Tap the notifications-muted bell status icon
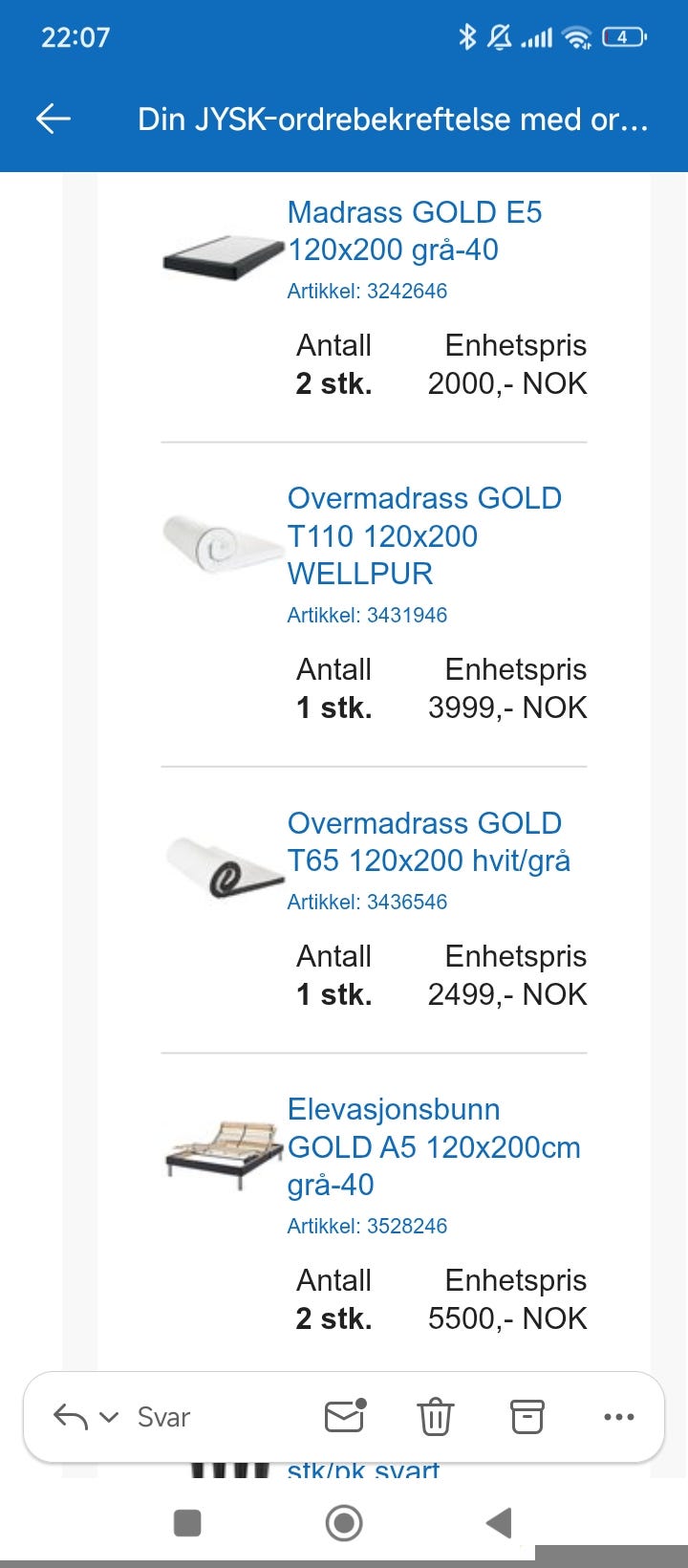The height and width of the screenshot is (1568, 688). 497,36
